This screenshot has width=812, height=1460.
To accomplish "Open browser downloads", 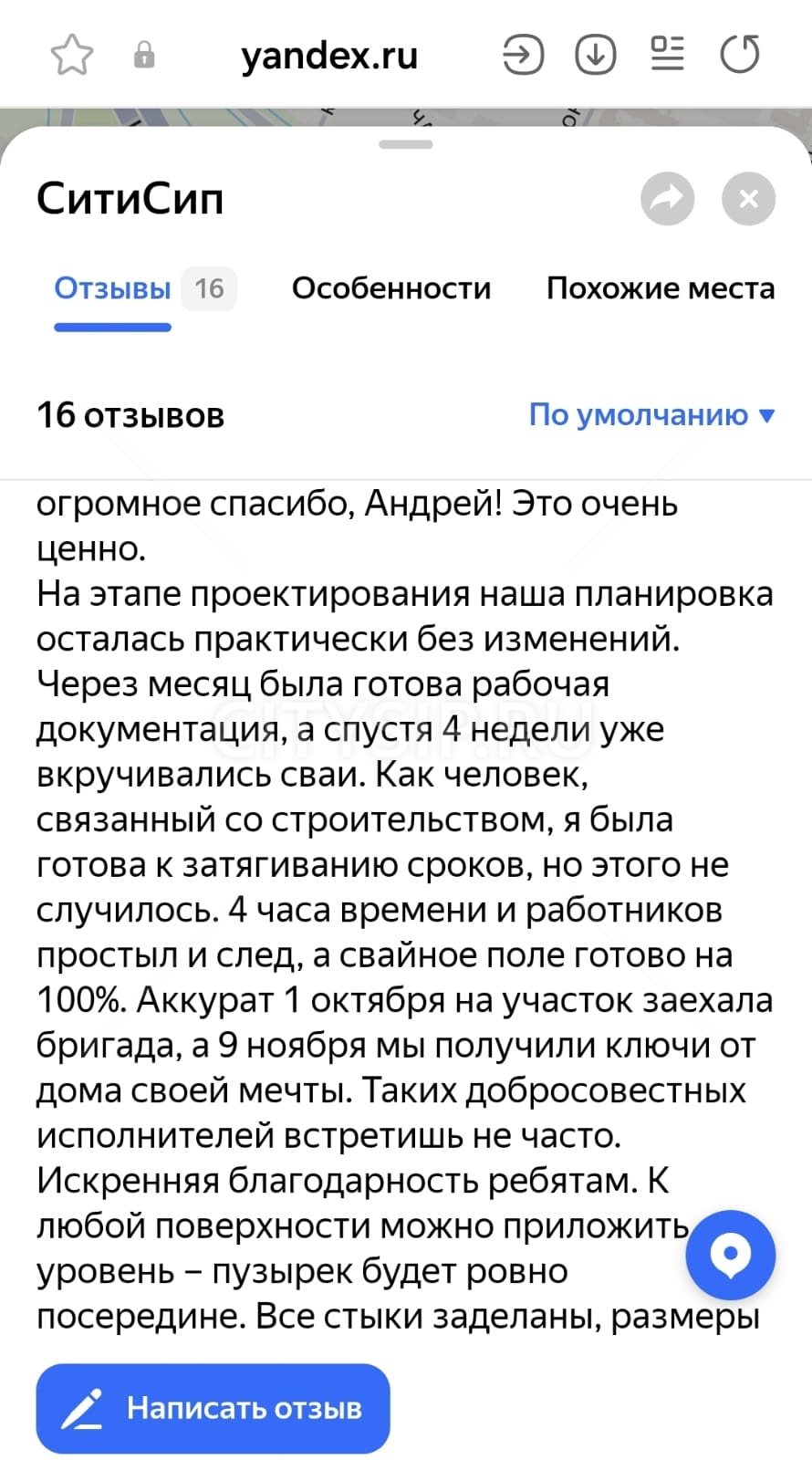I will coord(595,55).
